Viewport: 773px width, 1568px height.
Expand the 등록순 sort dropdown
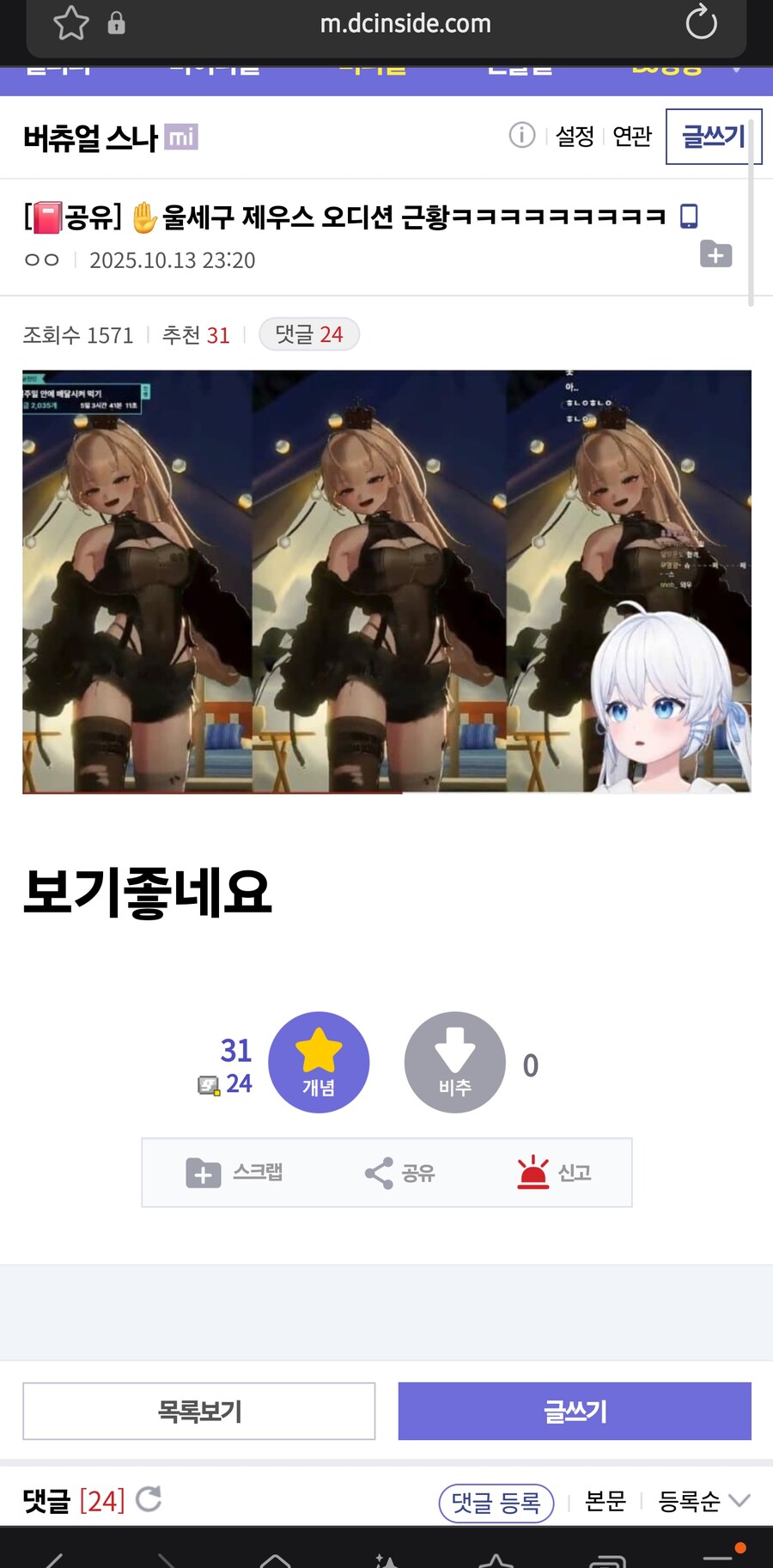click(x=703, y=1501)
